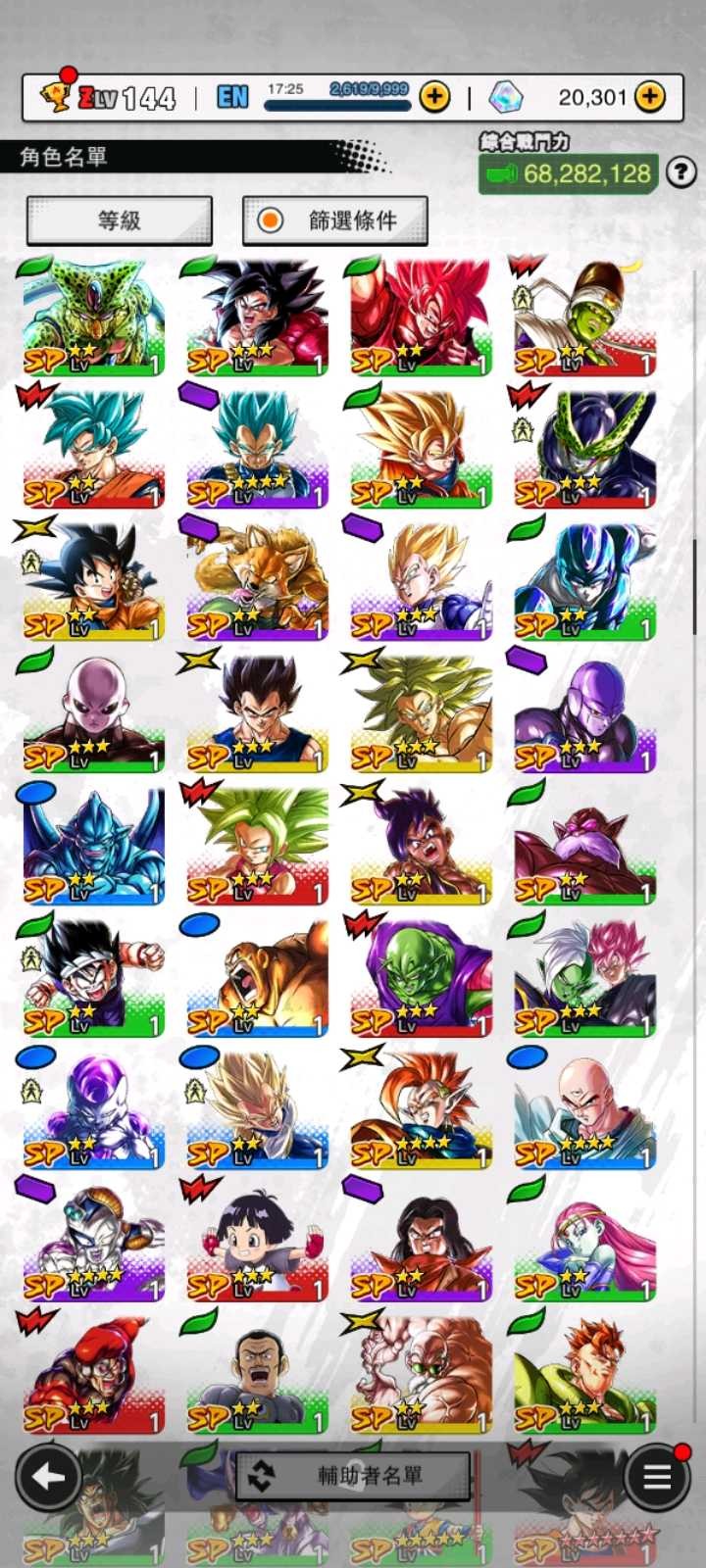Select the green Perfect Cell character card
706x1568 pixels.
pyautogui.click(x=94, y=316)
